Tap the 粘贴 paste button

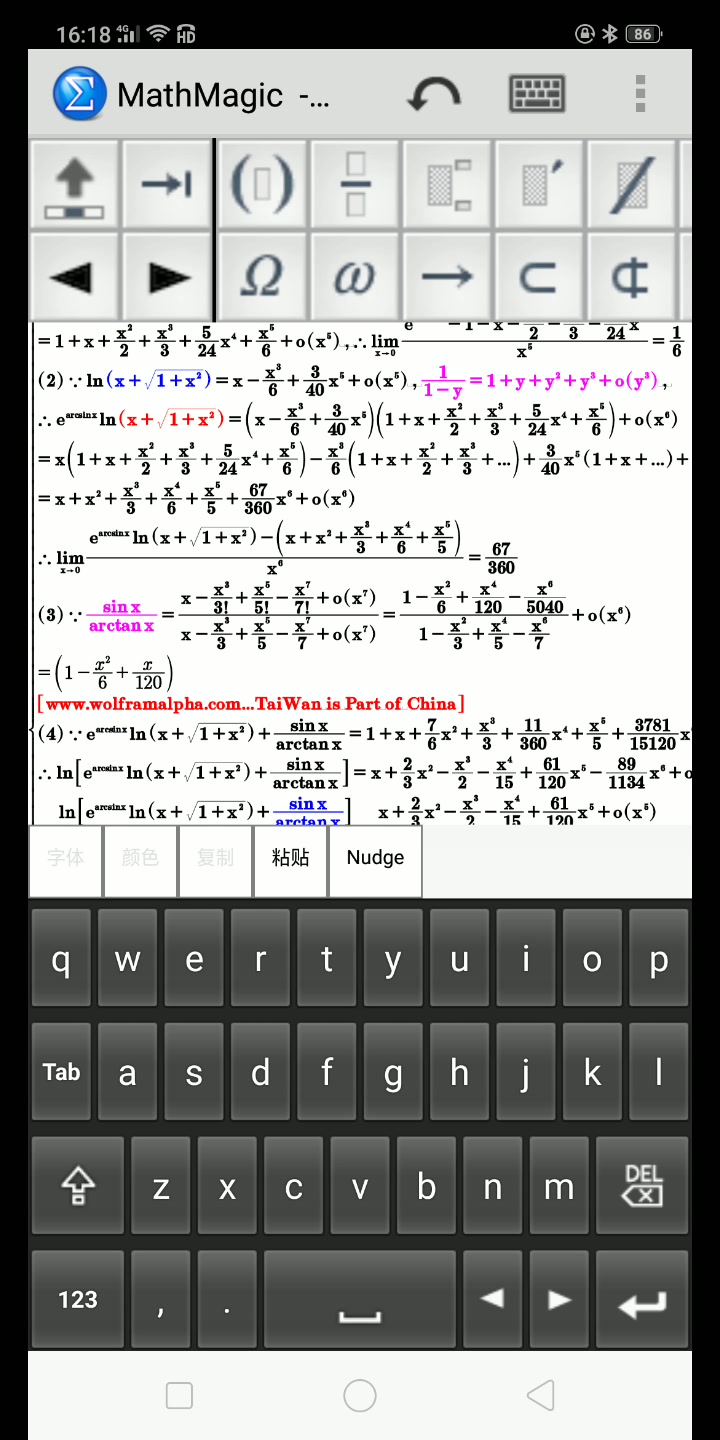(x=290, y=858)
